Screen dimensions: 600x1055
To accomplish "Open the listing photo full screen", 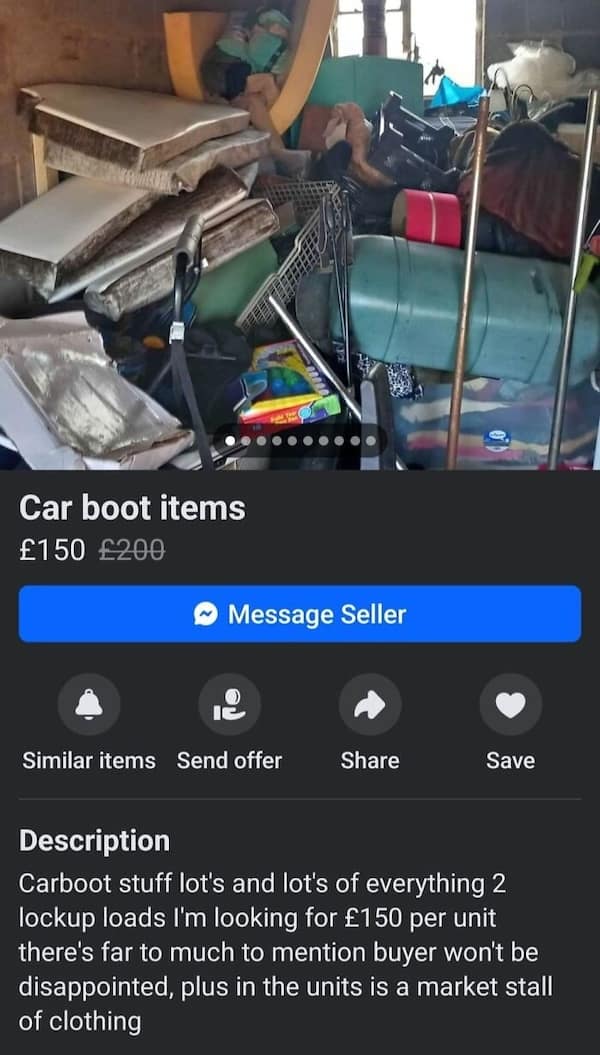I will 300,230.
